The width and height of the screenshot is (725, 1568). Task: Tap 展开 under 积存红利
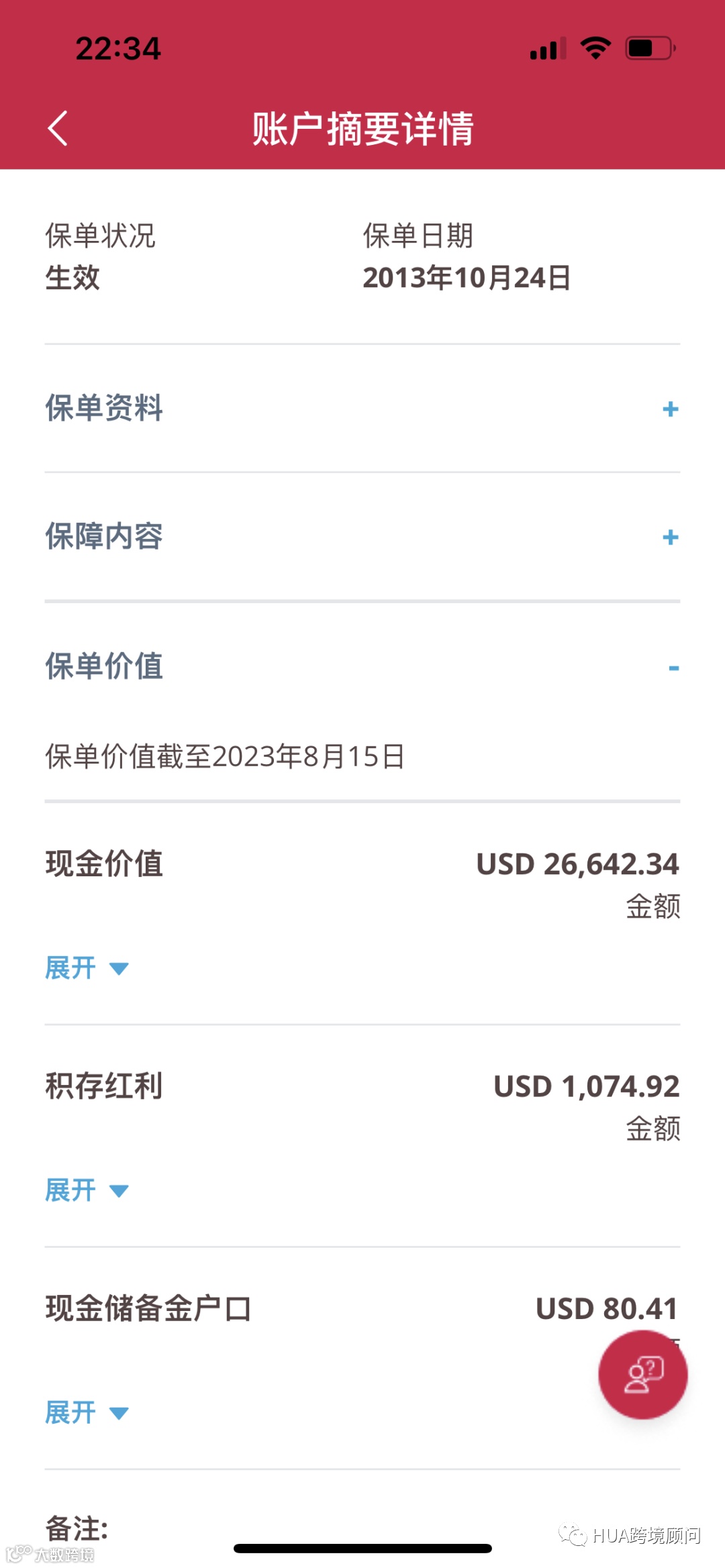click(87, 1191)
